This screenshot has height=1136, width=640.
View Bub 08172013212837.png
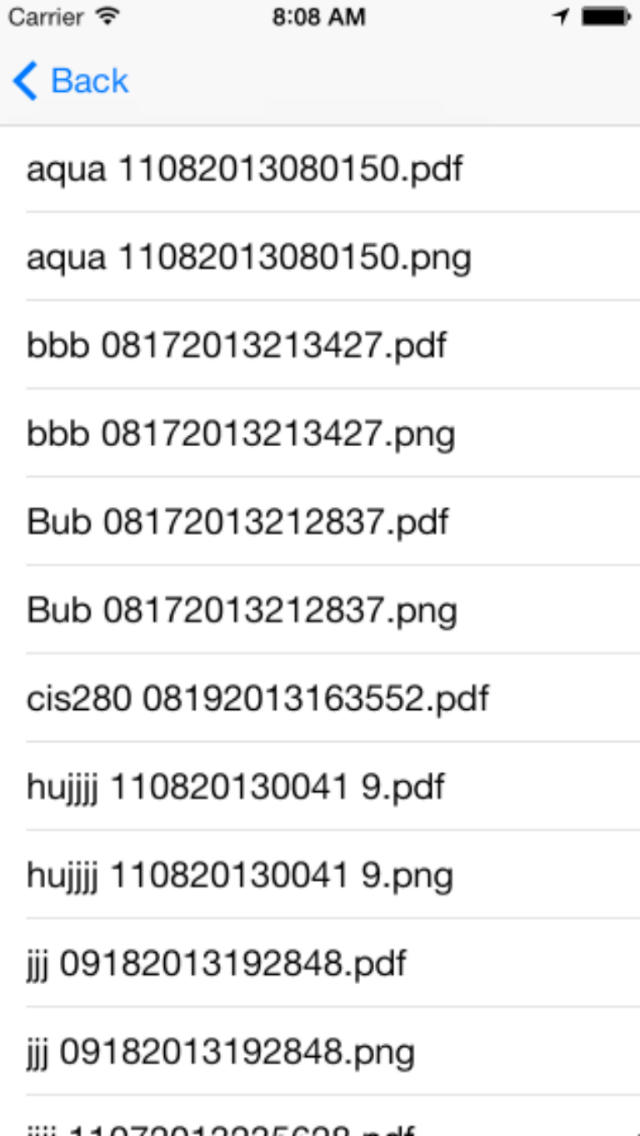coord(320,610)
